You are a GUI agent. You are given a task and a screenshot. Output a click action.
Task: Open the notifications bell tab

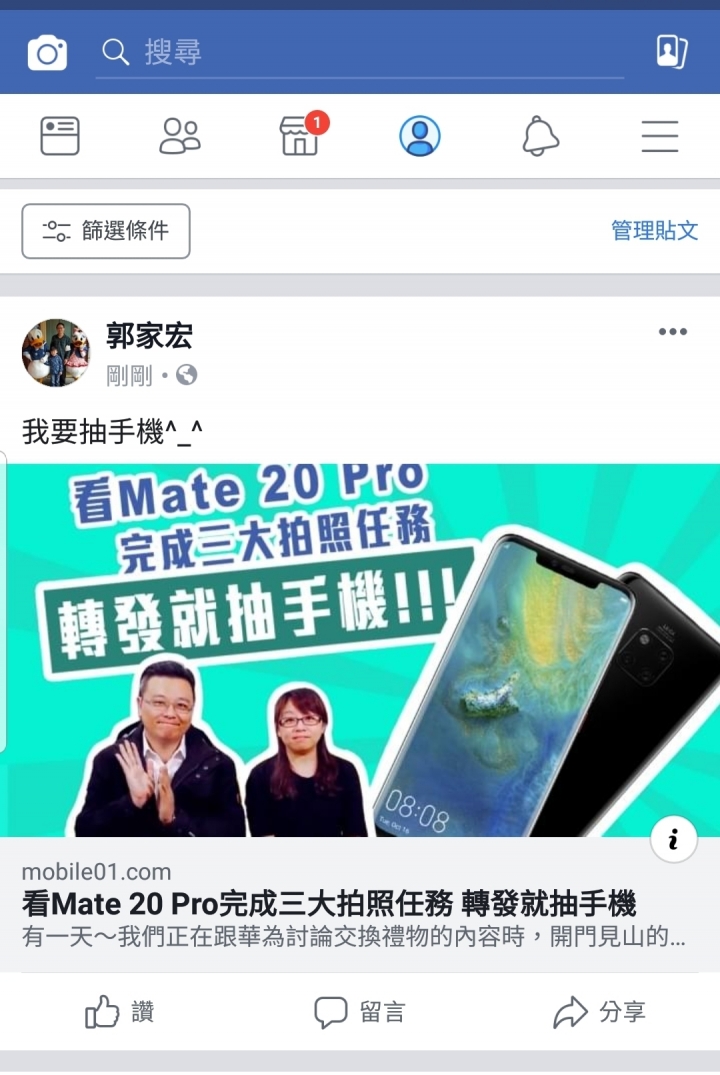[540, 136]
